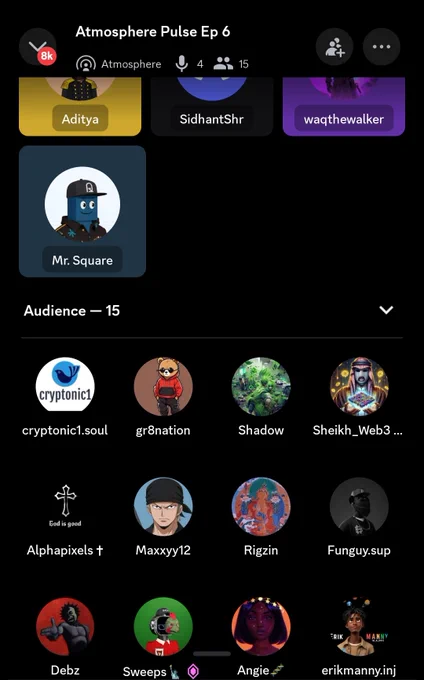Invite people with the add-member icon
424x680 pixels.
pyautogui.click(x=334, y=47)
